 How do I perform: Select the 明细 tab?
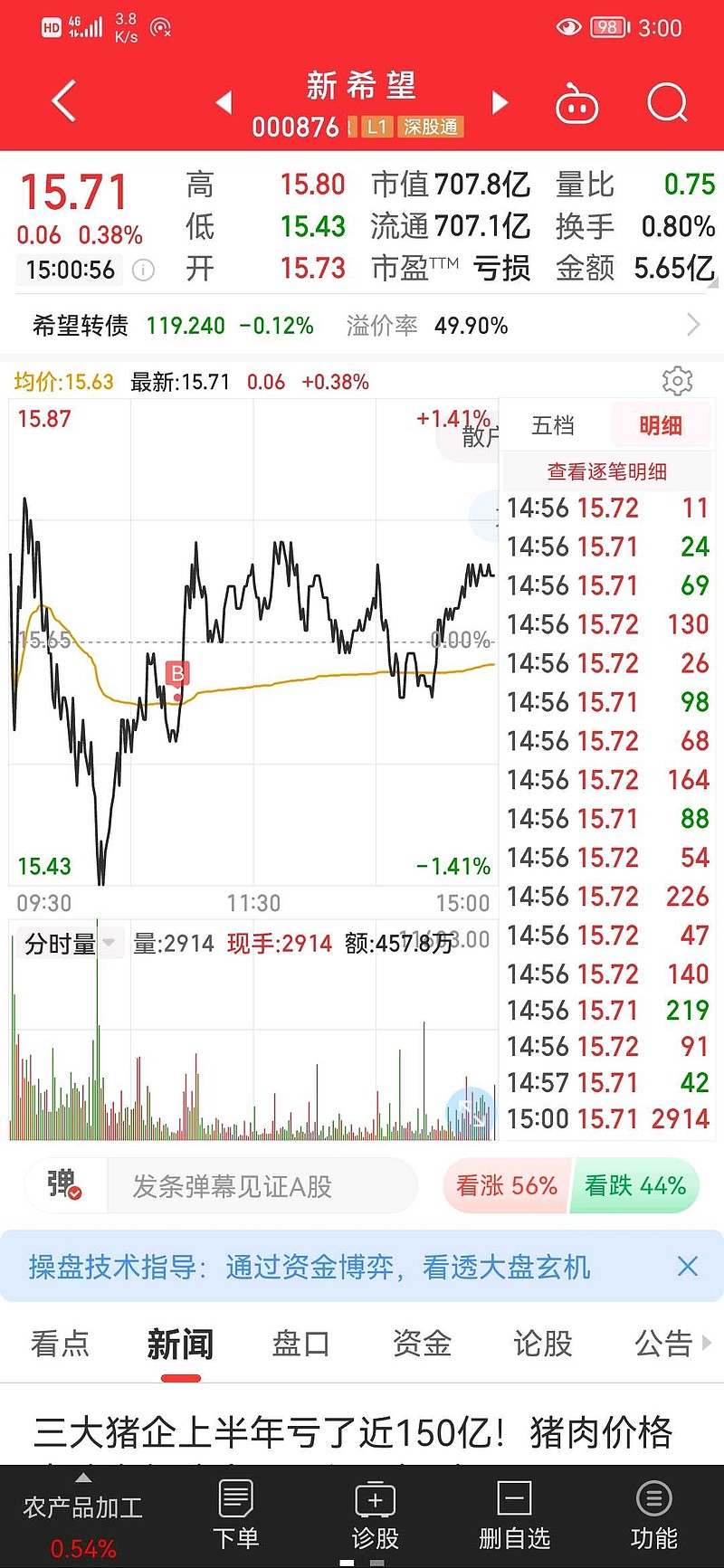tap(661, 425)
